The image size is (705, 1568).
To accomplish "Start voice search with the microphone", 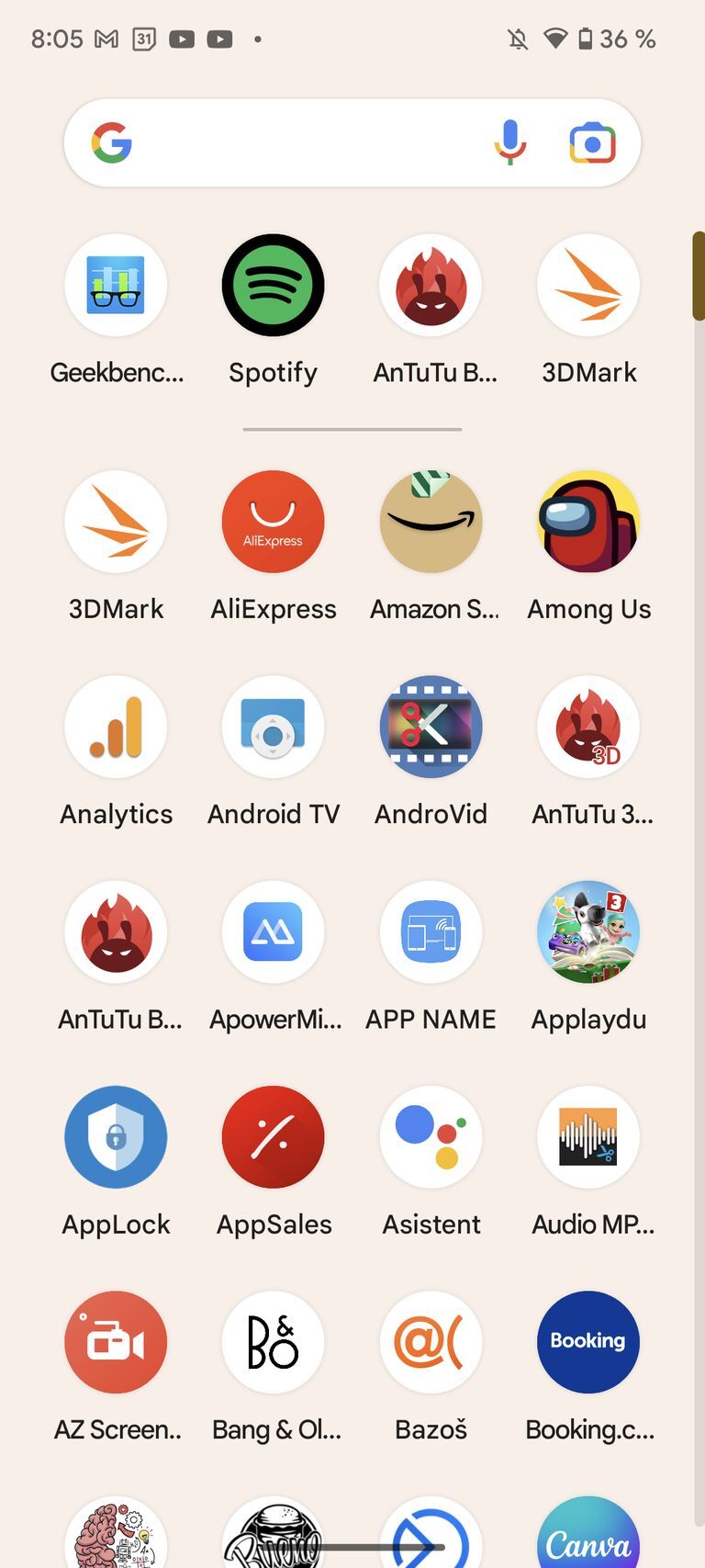I will point(510,143).
